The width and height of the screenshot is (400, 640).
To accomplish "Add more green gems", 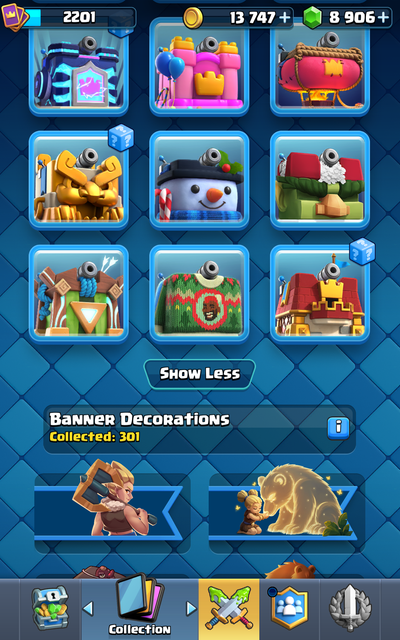I will click(382, 18).
